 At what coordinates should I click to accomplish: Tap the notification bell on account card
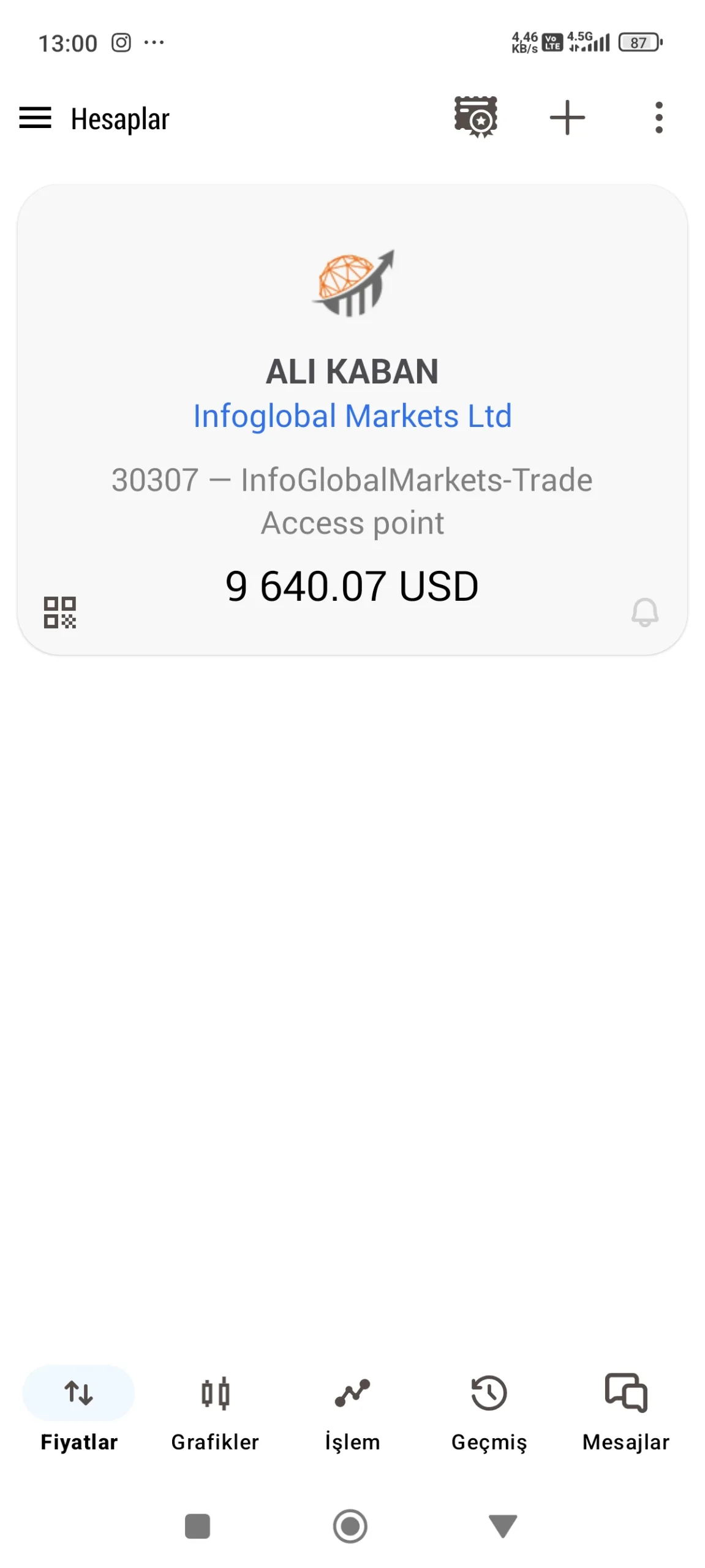pyautogui.click(x=644, y=612)
